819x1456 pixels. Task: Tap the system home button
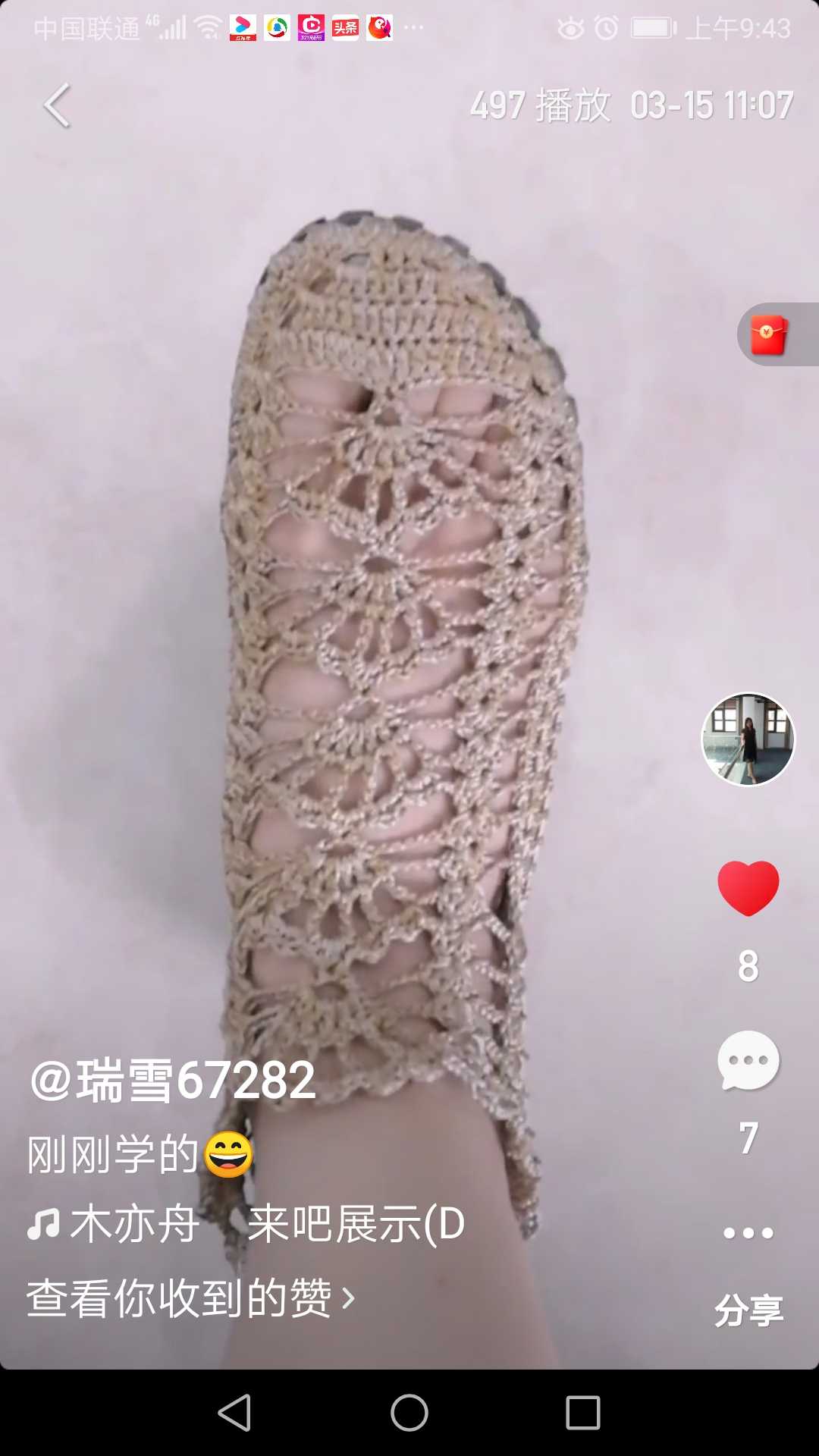[x=409, y=1413]
